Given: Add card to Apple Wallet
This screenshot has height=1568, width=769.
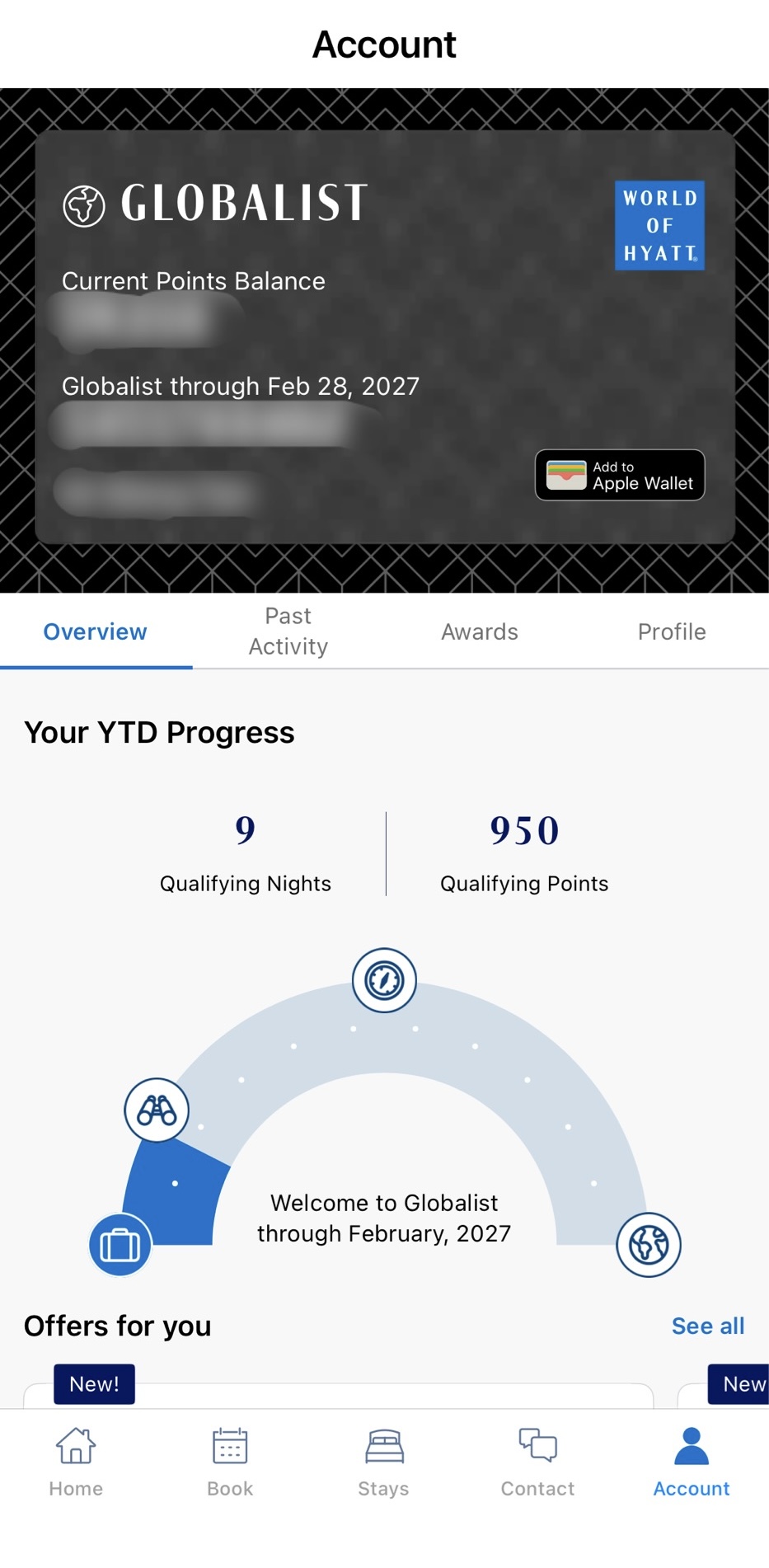Looking at the screenshot, I should [x=620, y=475].
